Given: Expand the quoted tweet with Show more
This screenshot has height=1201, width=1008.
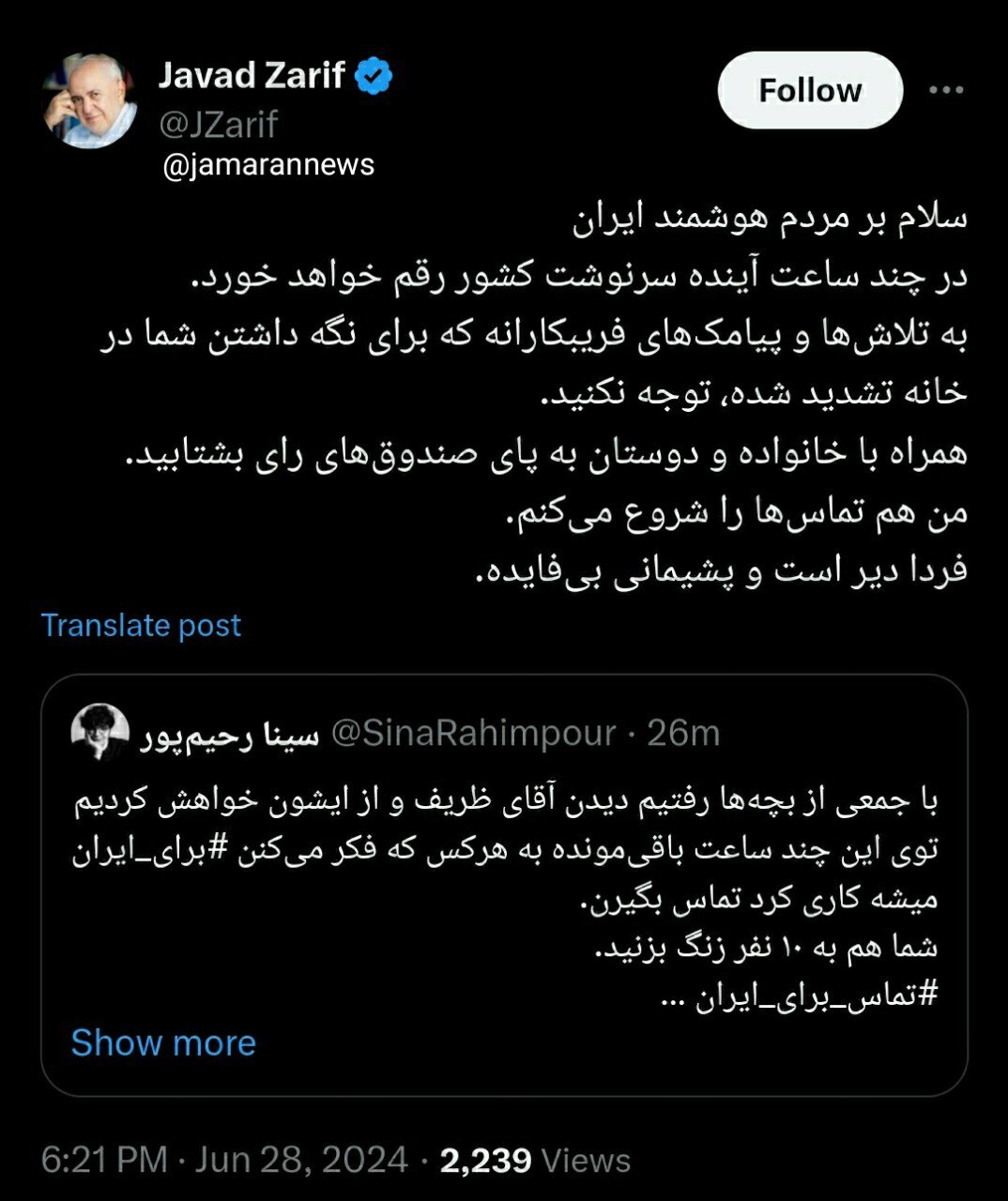Looking at the screenshot, I should [163, 1041].
